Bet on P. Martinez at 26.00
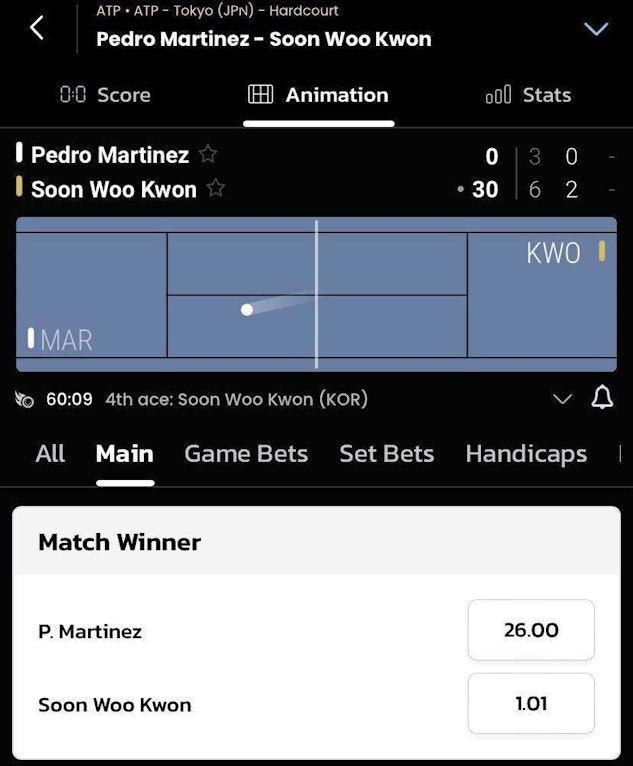633x766 pixels. [x=531, y=630]
